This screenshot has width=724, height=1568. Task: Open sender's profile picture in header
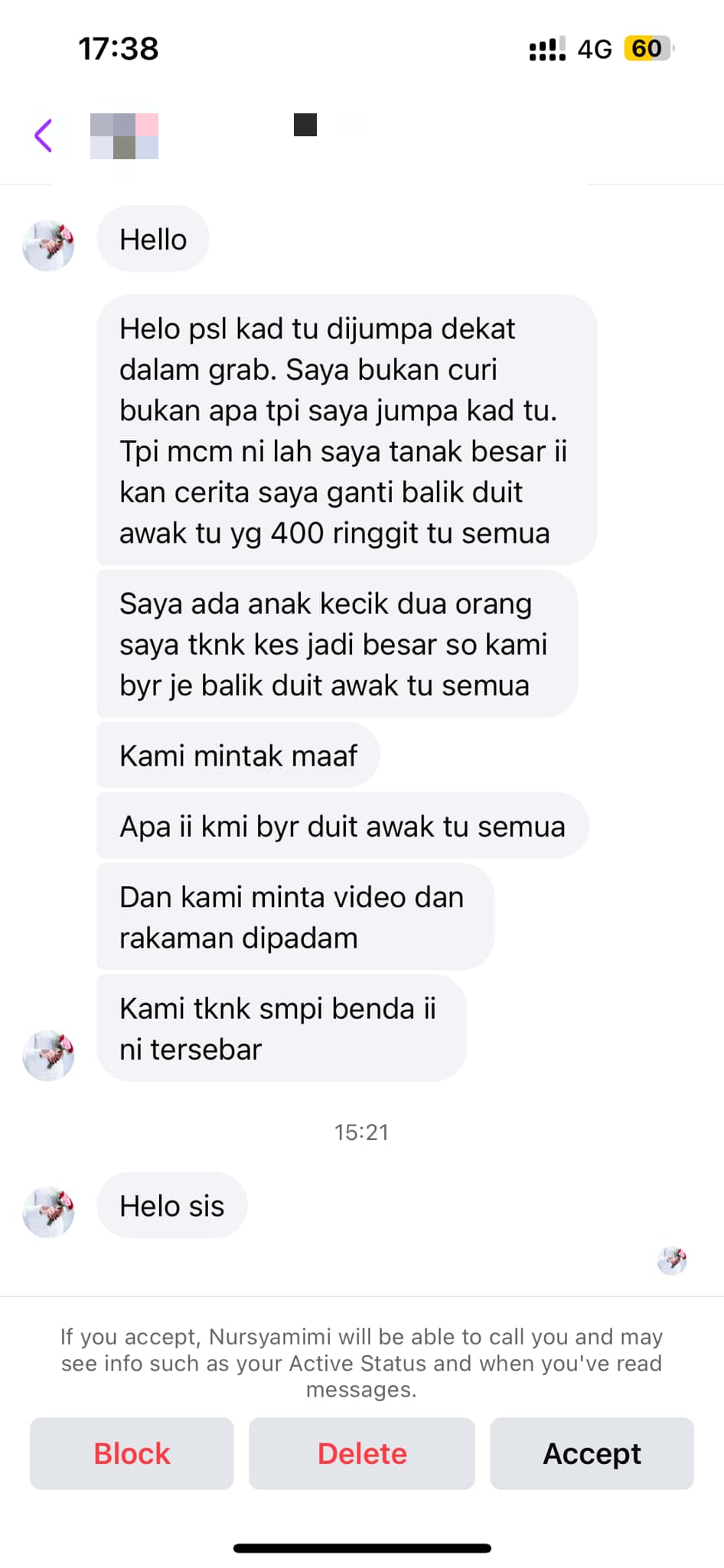[x=124, y=136]
